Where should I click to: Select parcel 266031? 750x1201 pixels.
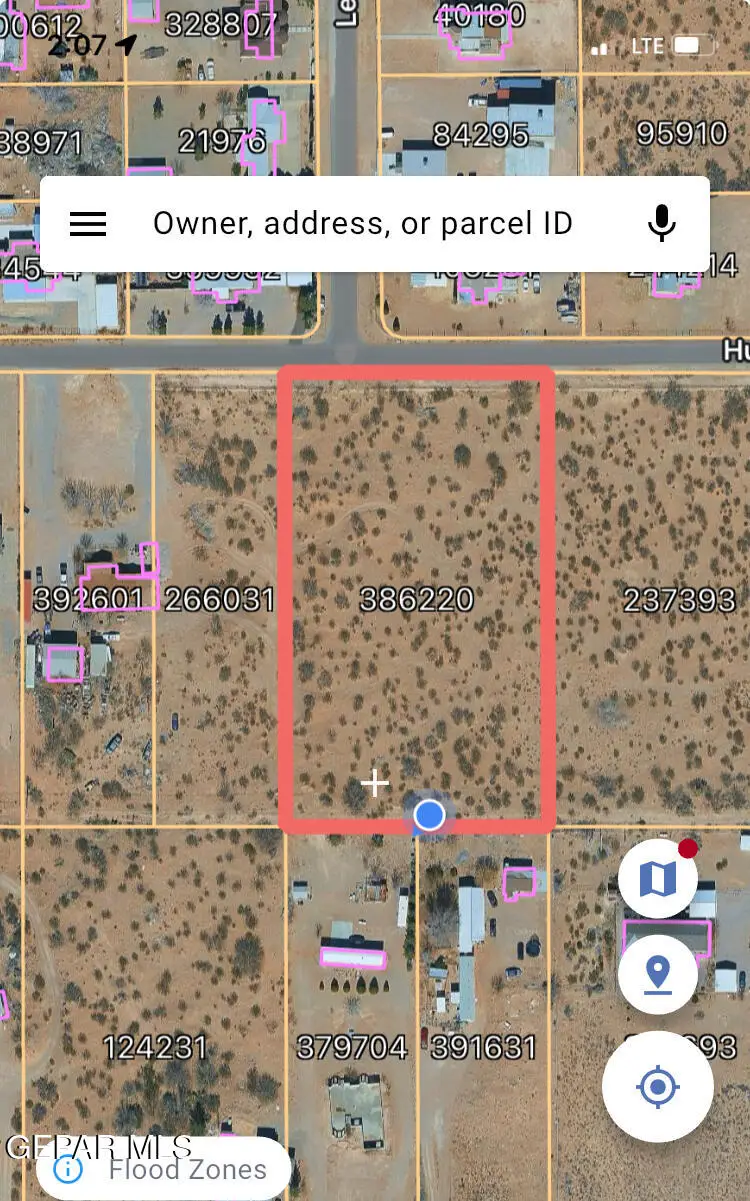[219, 598]
